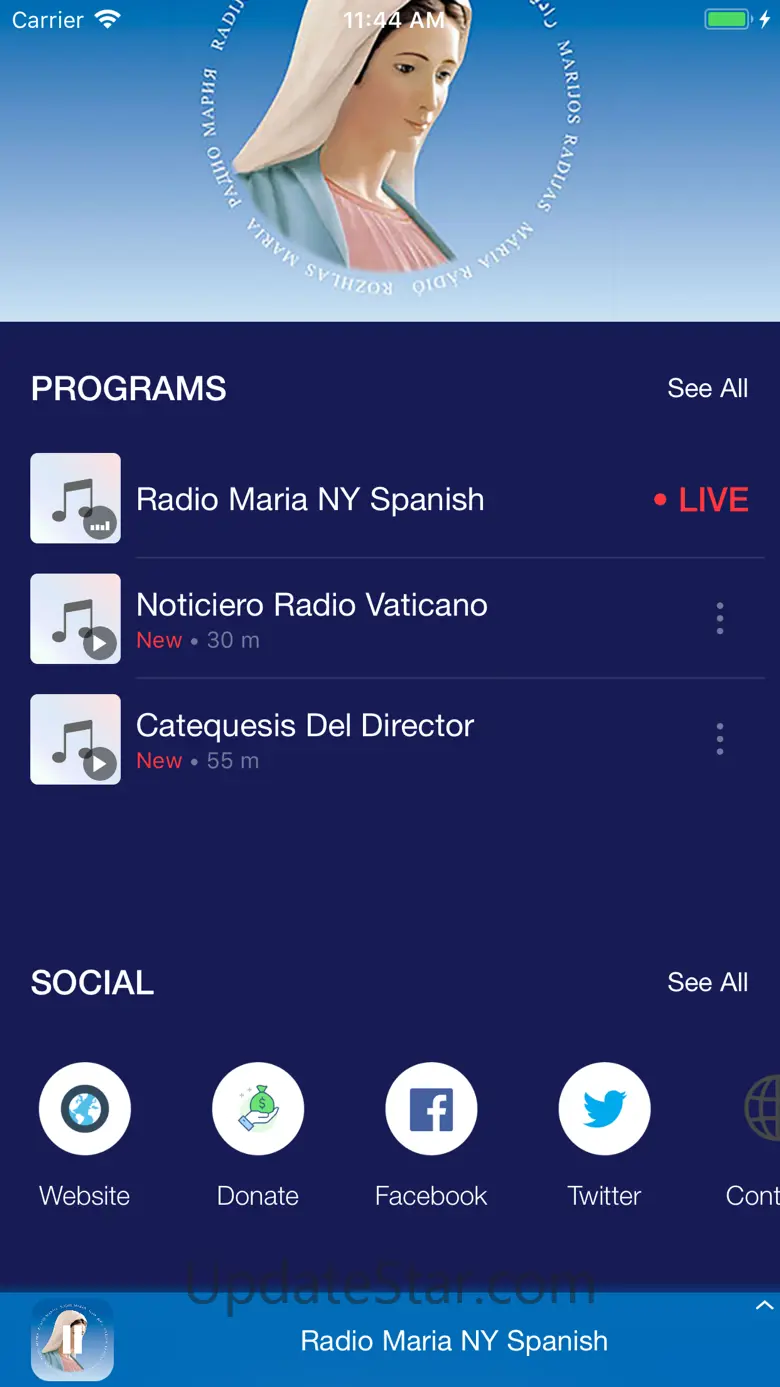See all programs
Viewport: 780px width, 1387px height.
707,388
